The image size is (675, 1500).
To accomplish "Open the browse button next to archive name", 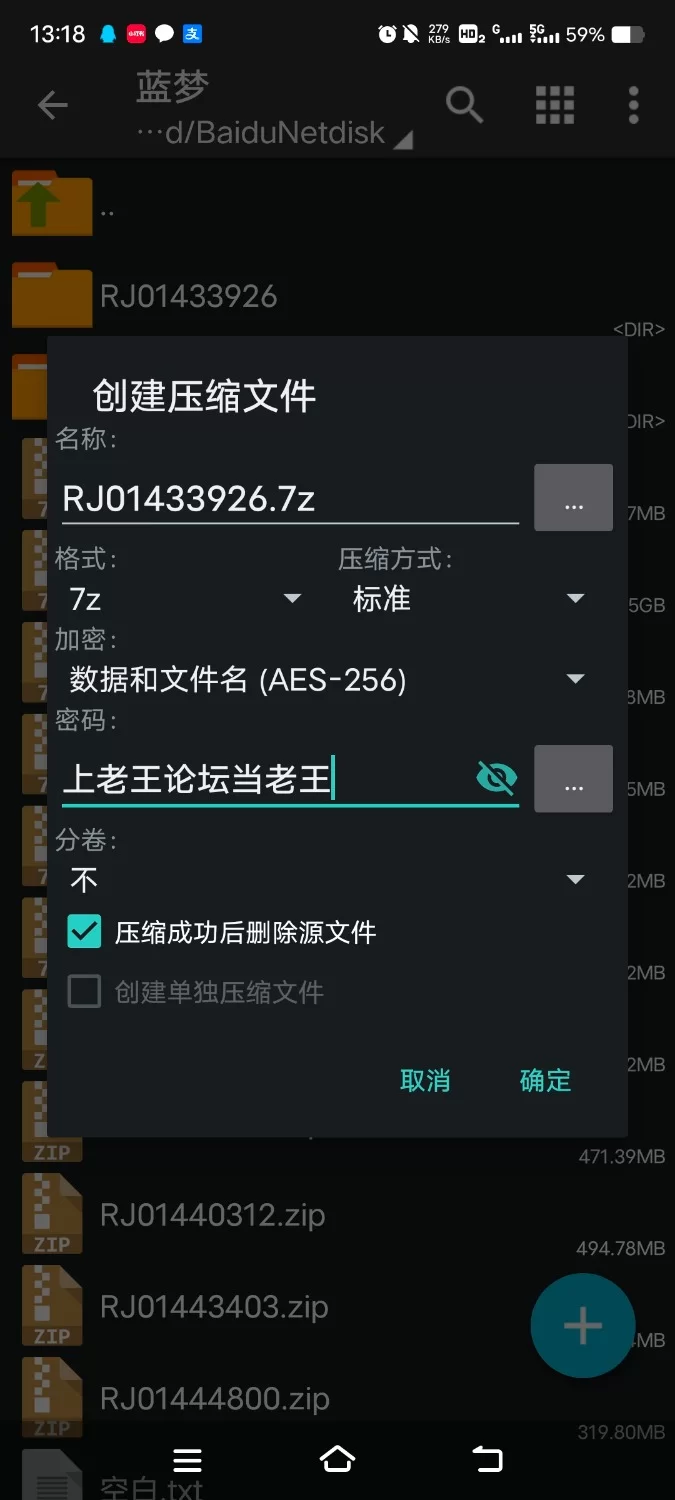I will (x=573, y=498).
